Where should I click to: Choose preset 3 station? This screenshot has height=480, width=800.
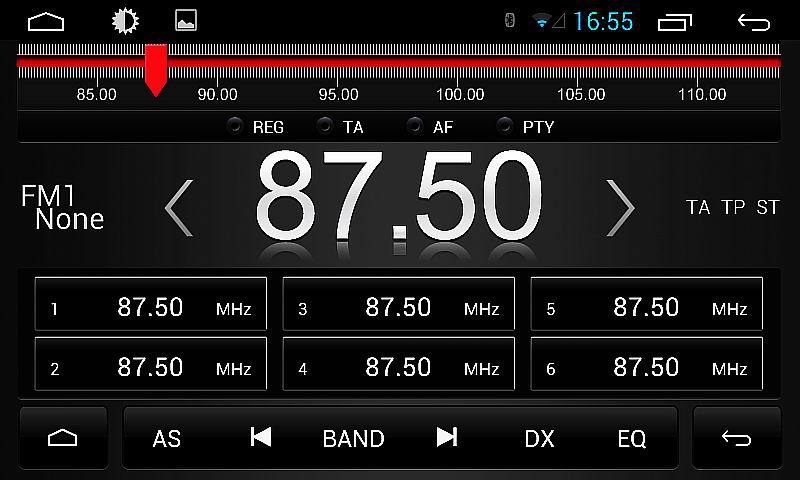[x=398, y=304]
